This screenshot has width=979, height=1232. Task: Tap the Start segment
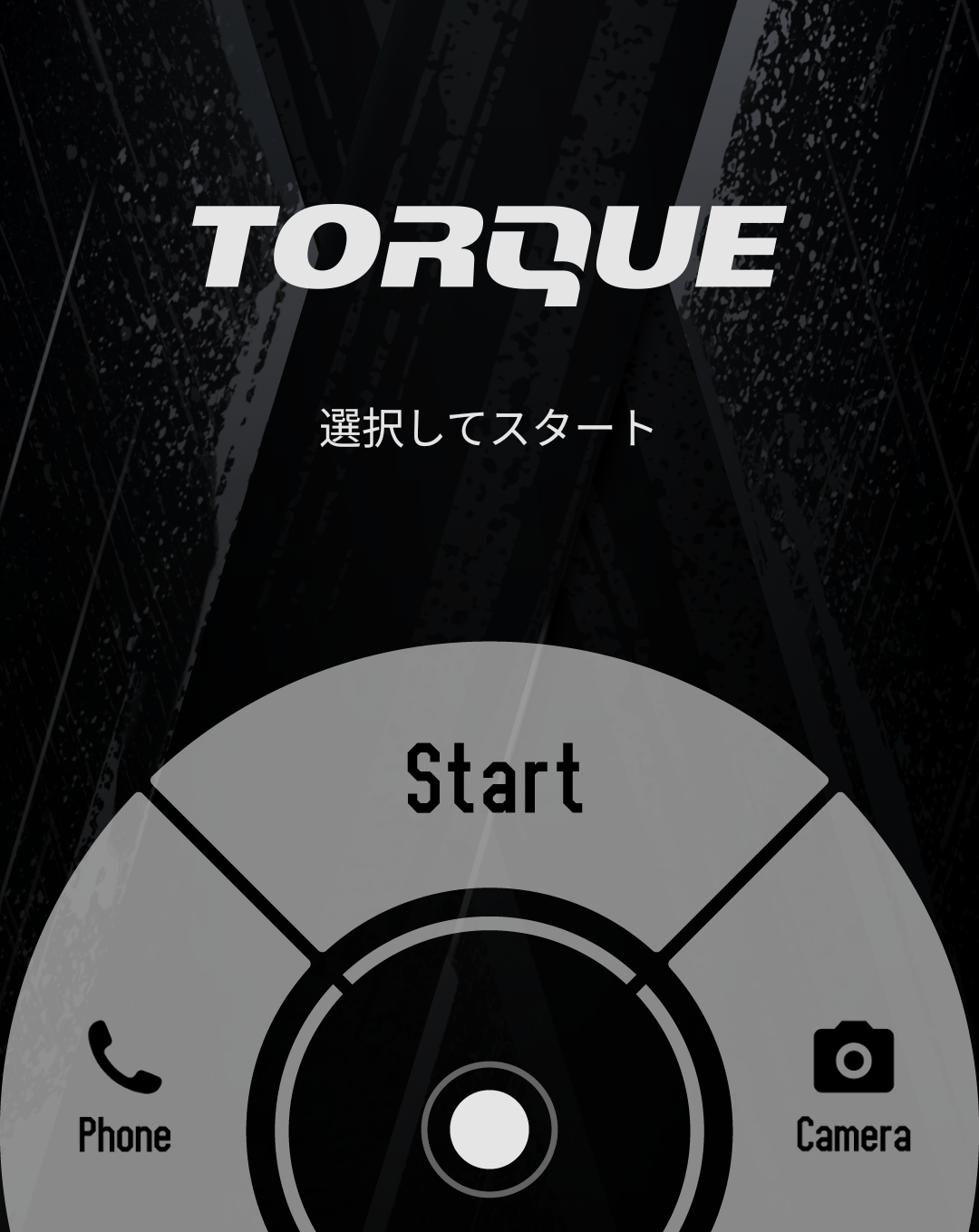492,778
